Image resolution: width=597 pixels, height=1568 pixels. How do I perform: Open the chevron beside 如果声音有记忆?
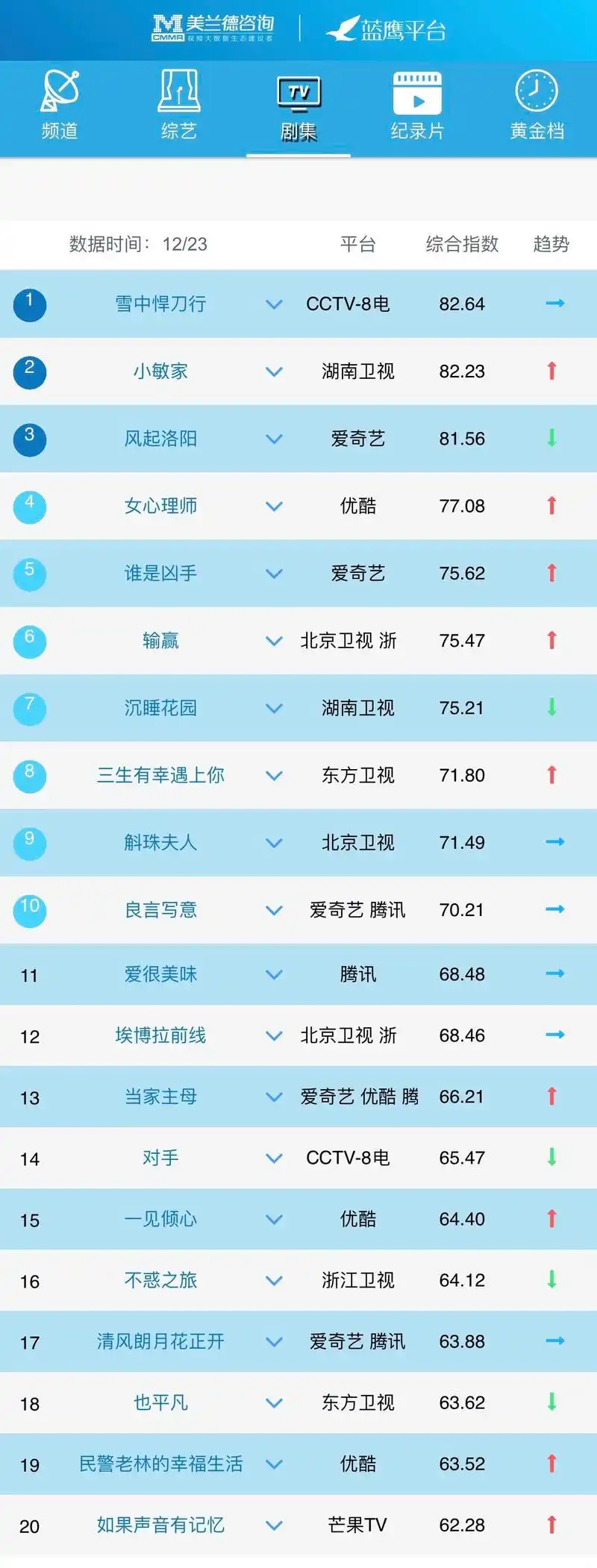(273, 1524)
